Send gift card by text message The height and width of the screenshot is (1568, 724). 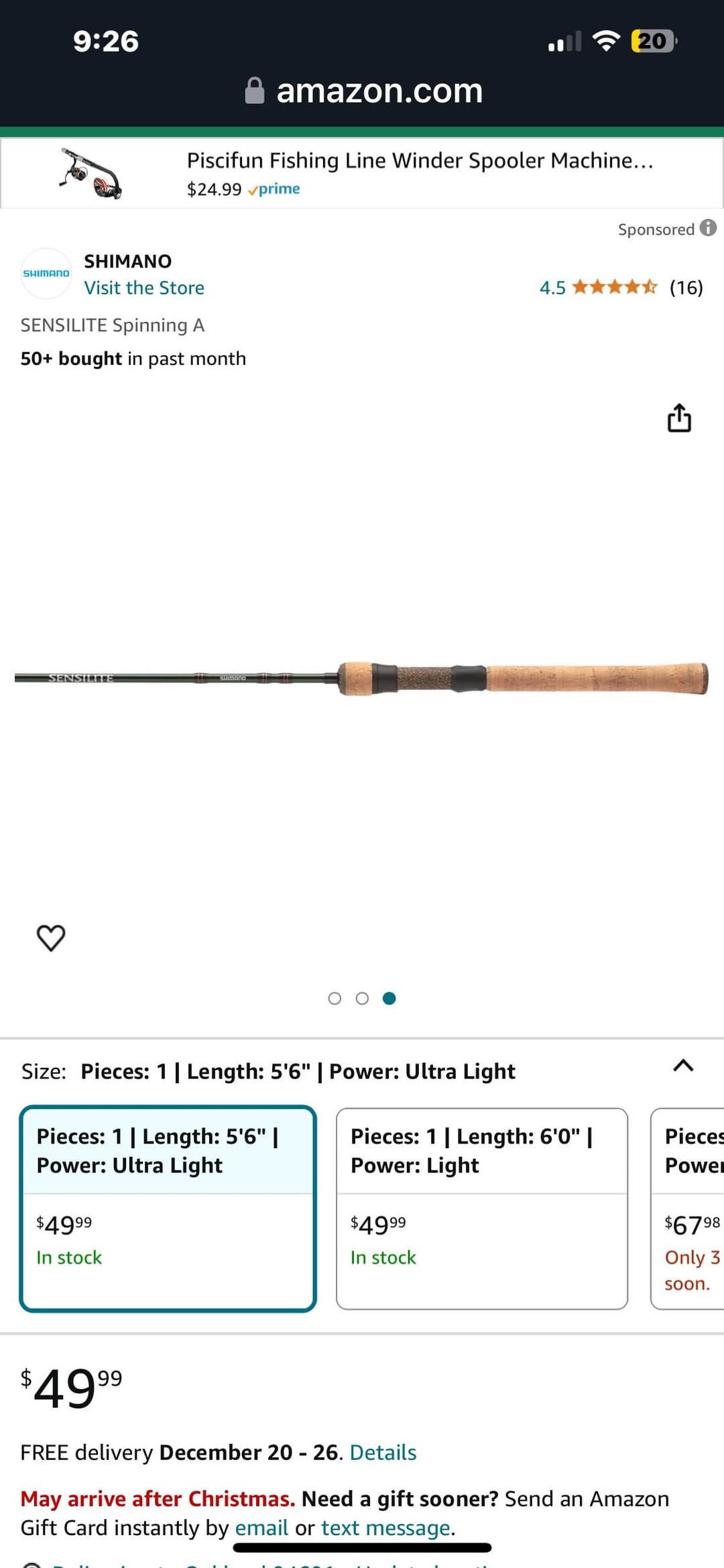(386, 1528)
